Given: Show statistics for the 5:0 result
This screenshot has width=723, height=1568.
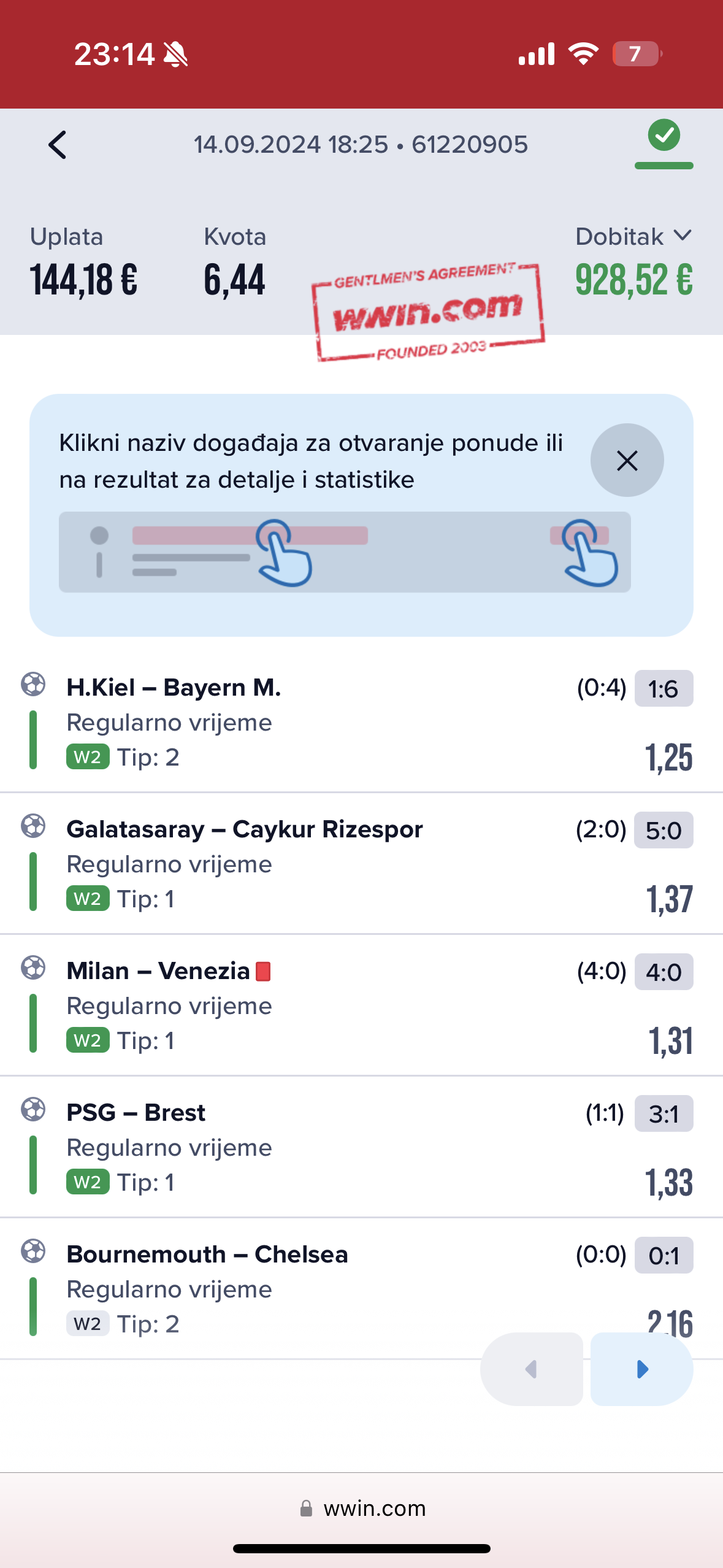Looking at the screenshot, I should 664,830.
